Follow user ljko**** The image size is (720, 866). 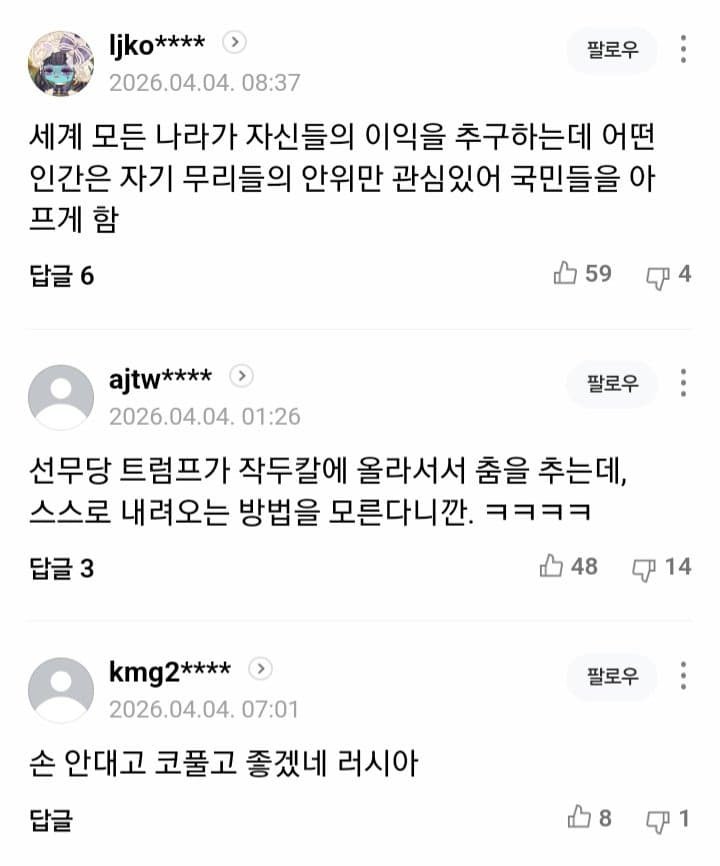click(612, 51)
